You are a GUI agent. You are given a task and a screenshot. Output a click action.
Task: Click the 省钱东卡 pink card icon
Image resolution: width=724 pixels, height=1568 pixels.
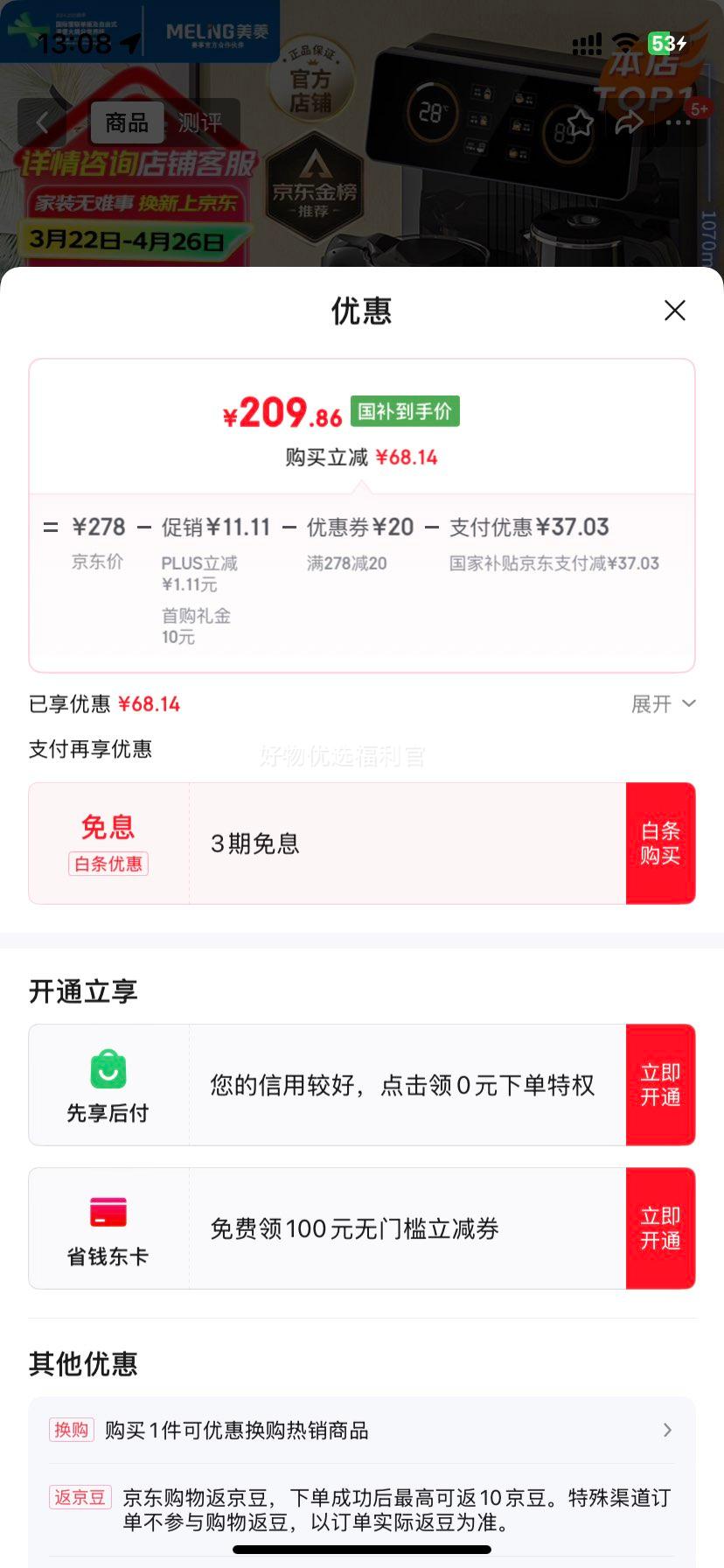[108, 1214]
